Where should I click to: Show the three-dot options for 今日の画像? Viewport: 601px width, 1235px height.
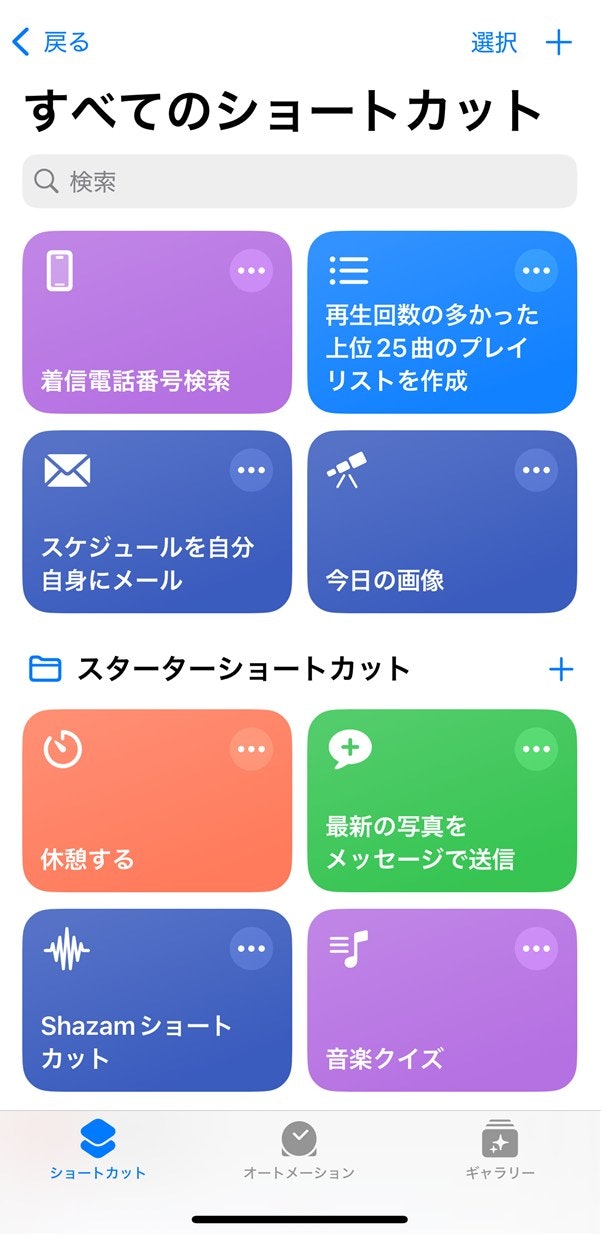536,470
